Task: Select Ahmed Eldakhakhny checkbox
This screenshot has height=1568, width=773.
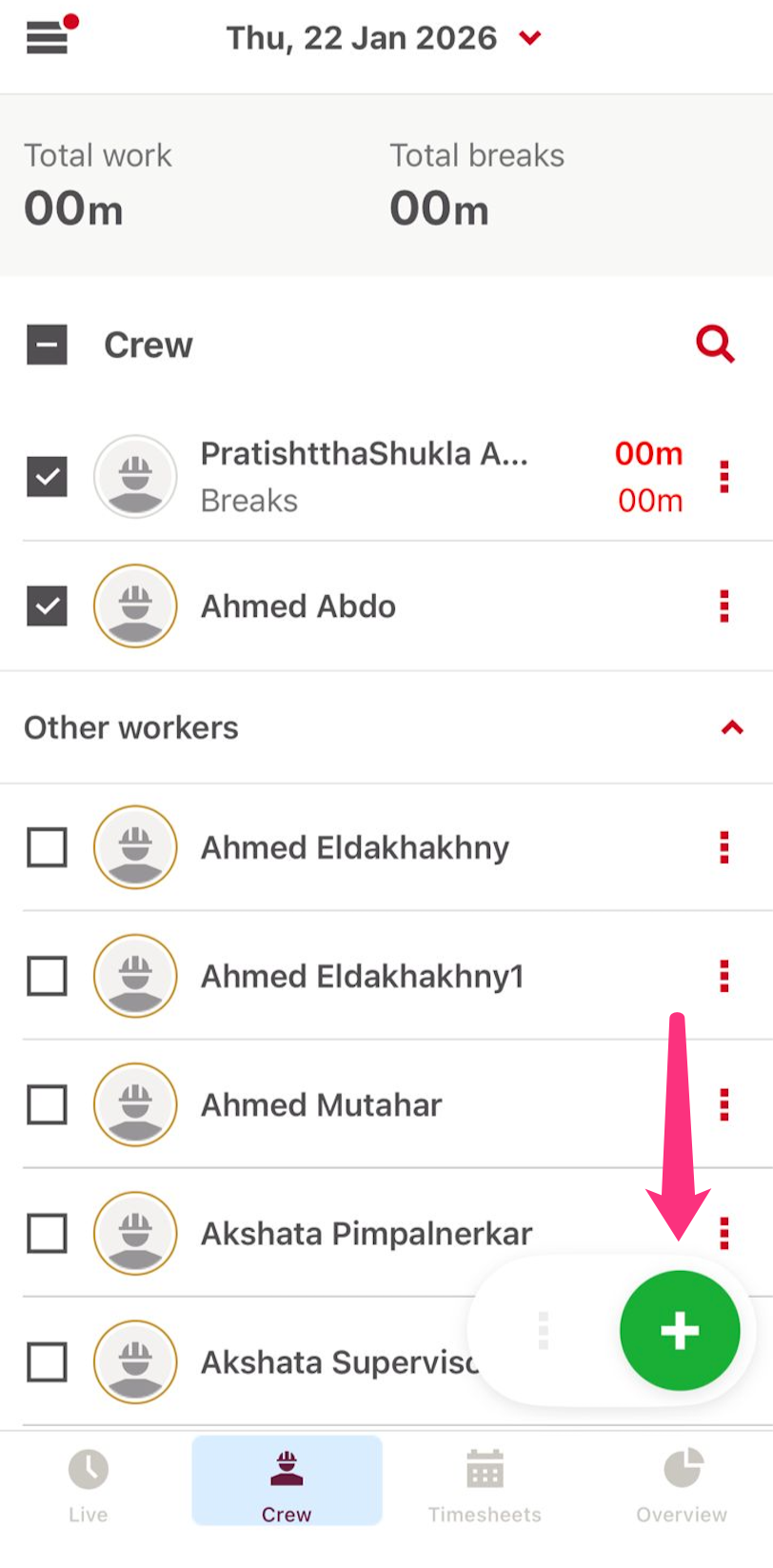Action: pyautogui.click(x=47, y=847)
